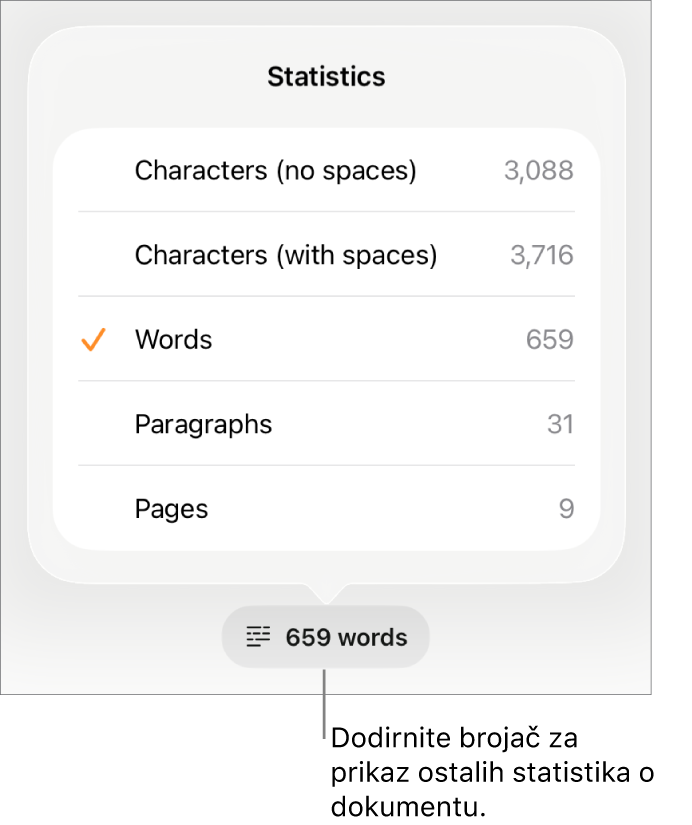Choose Characters (with spaces) count
The width and height of the screenshot is (692, 825).
(326, 255)
